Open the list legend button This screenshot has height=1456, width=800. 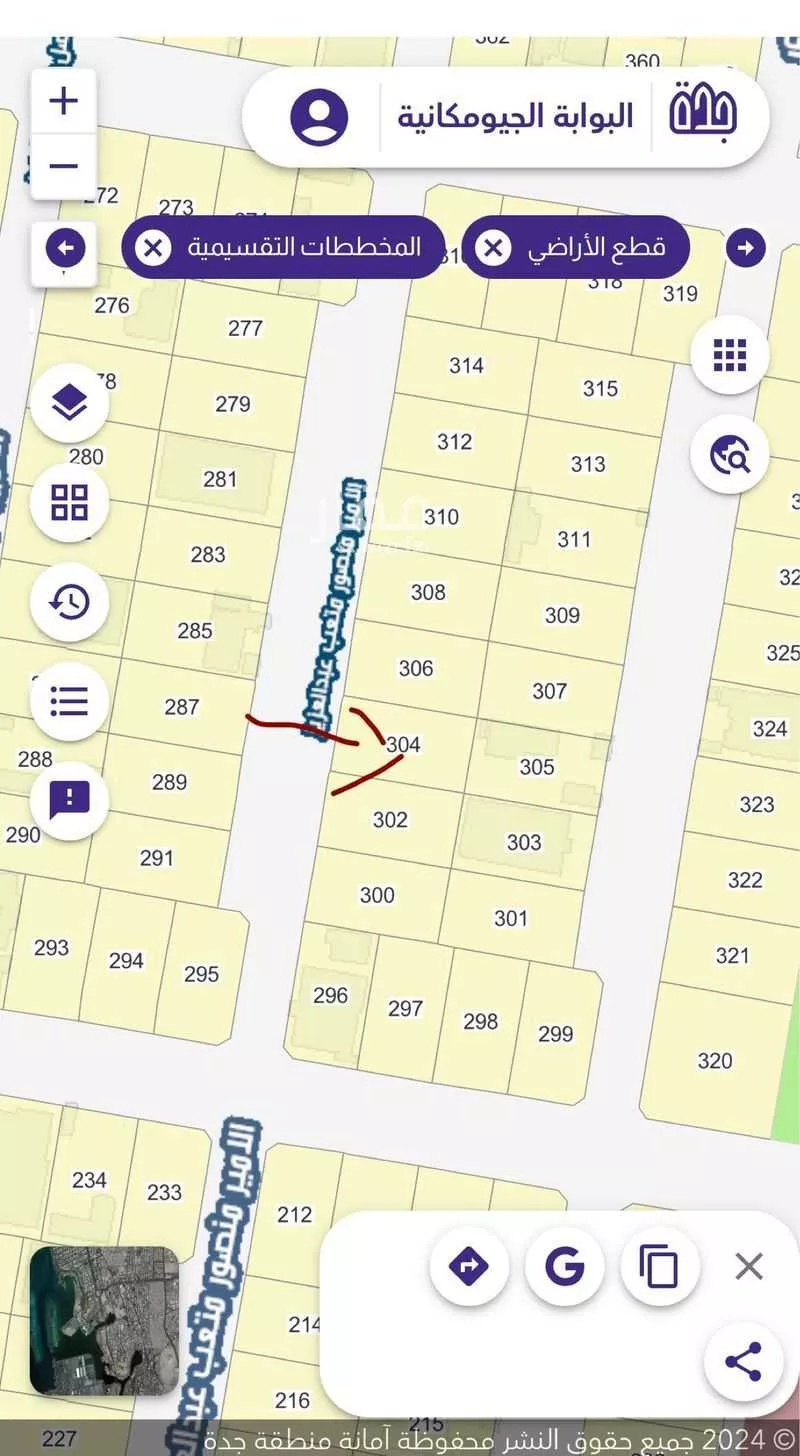(x=69, y=701)
